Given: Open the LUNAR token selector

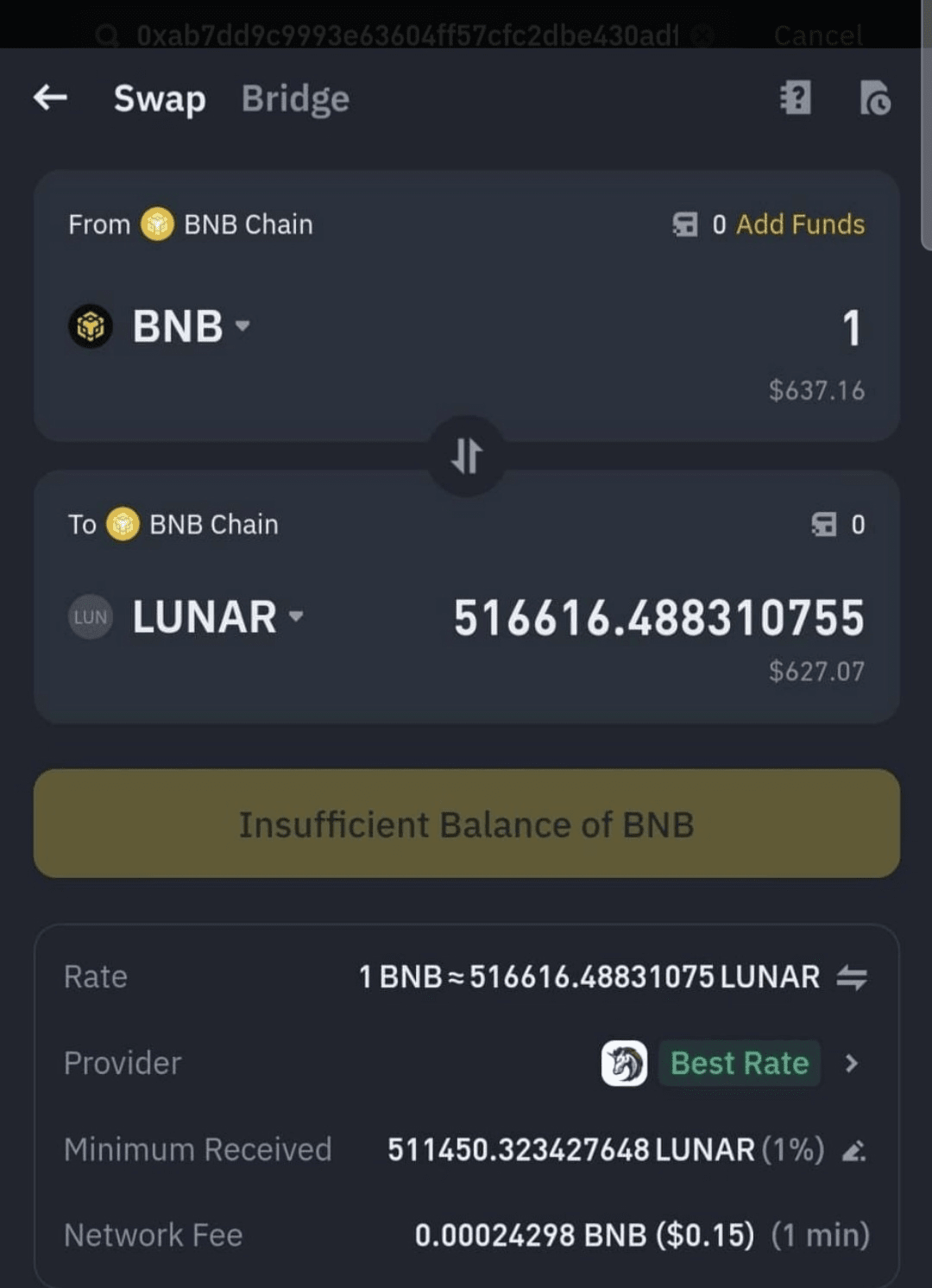Looking at the screenshot, I should [x=216, y=617].
